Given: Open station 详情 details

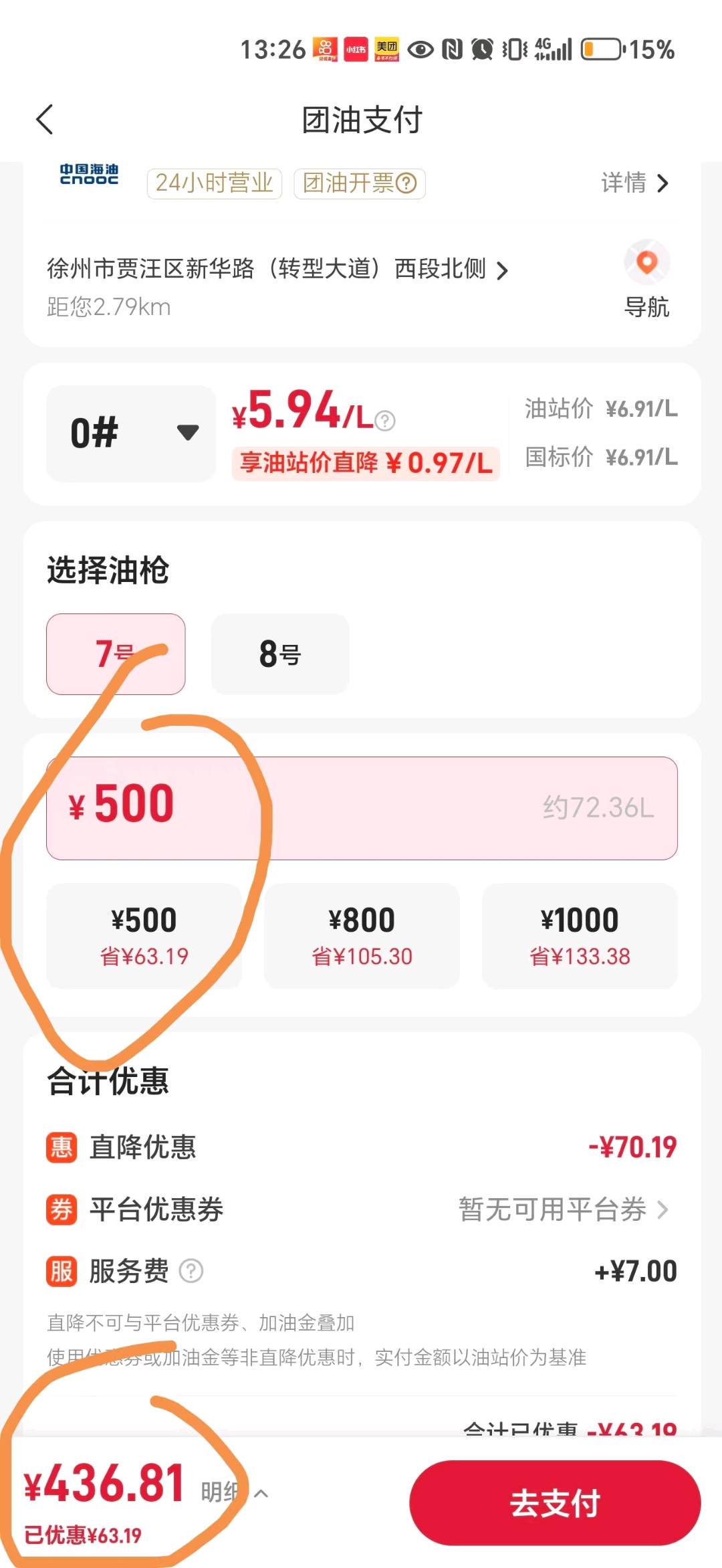Looking at the screenshot, I should point(635,183).
